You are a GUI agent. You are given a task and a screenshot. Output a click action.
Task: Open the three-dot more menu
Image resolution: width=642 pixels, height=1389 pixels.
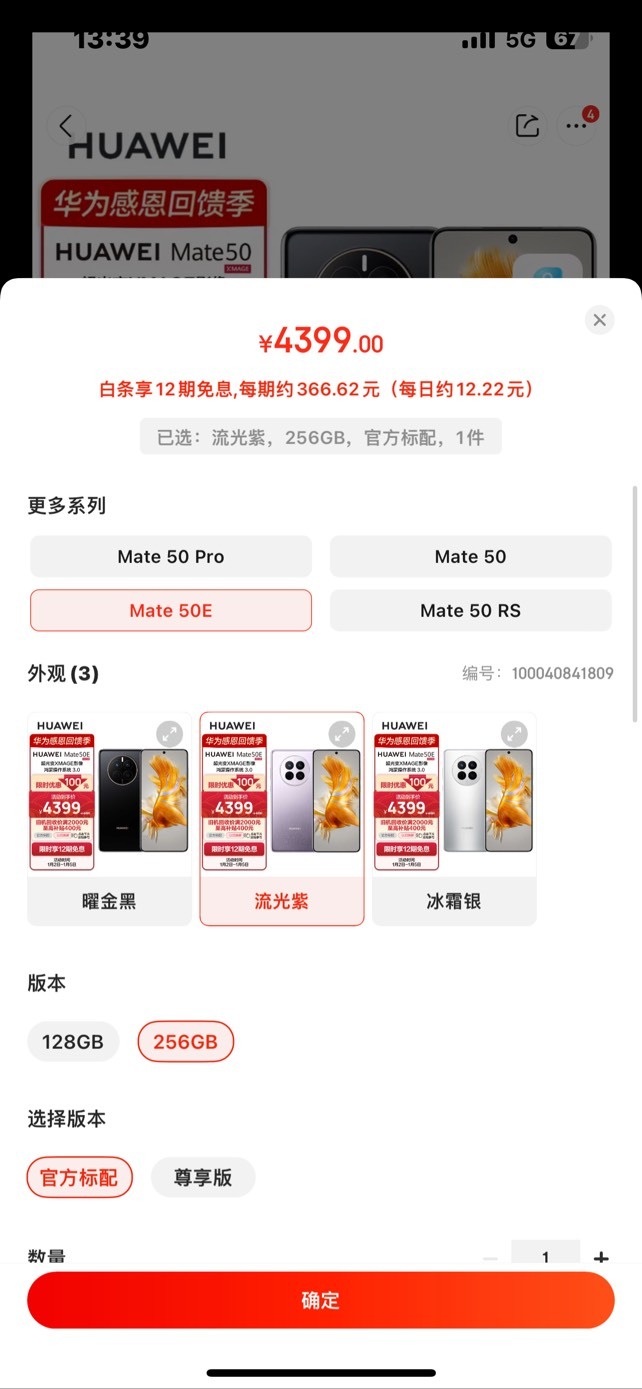pyautogui.click(x=577, y=126)
